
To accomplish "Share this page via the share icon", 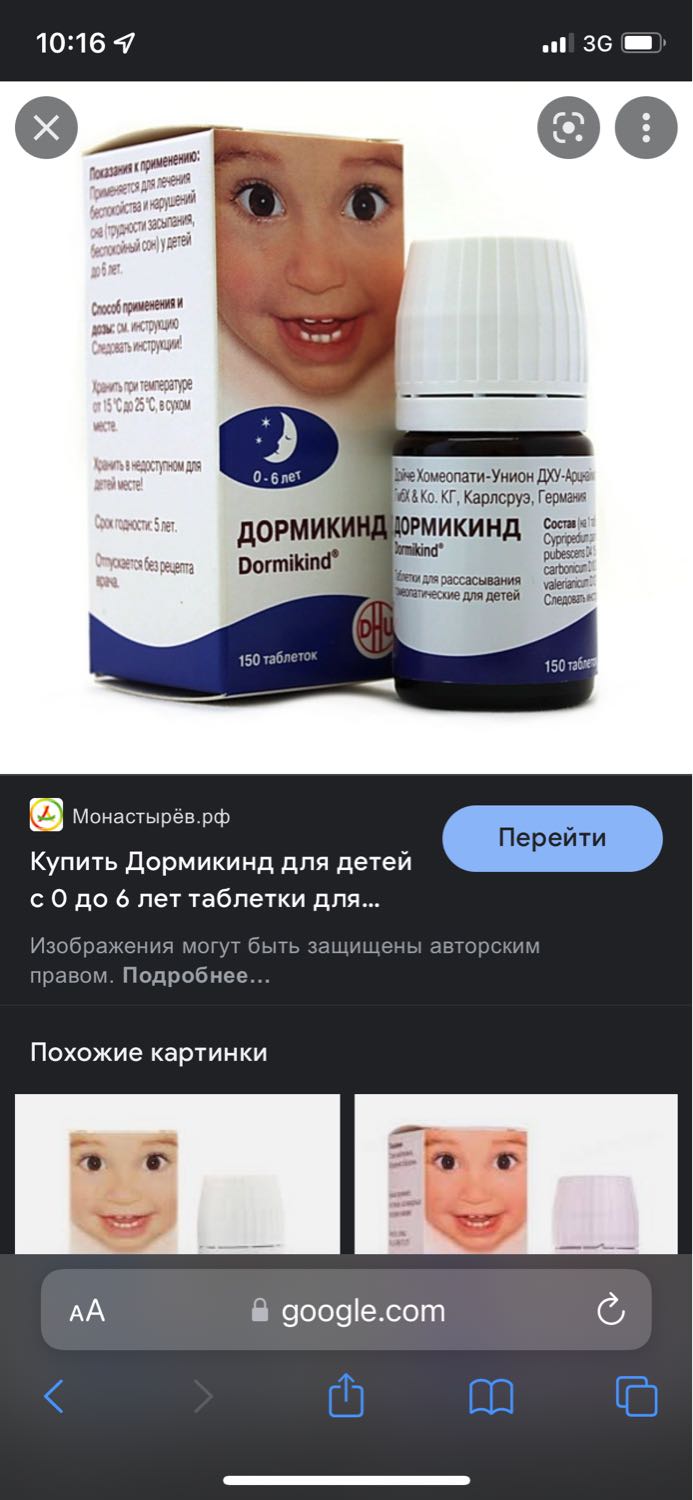I will (x=346, y=1395).
